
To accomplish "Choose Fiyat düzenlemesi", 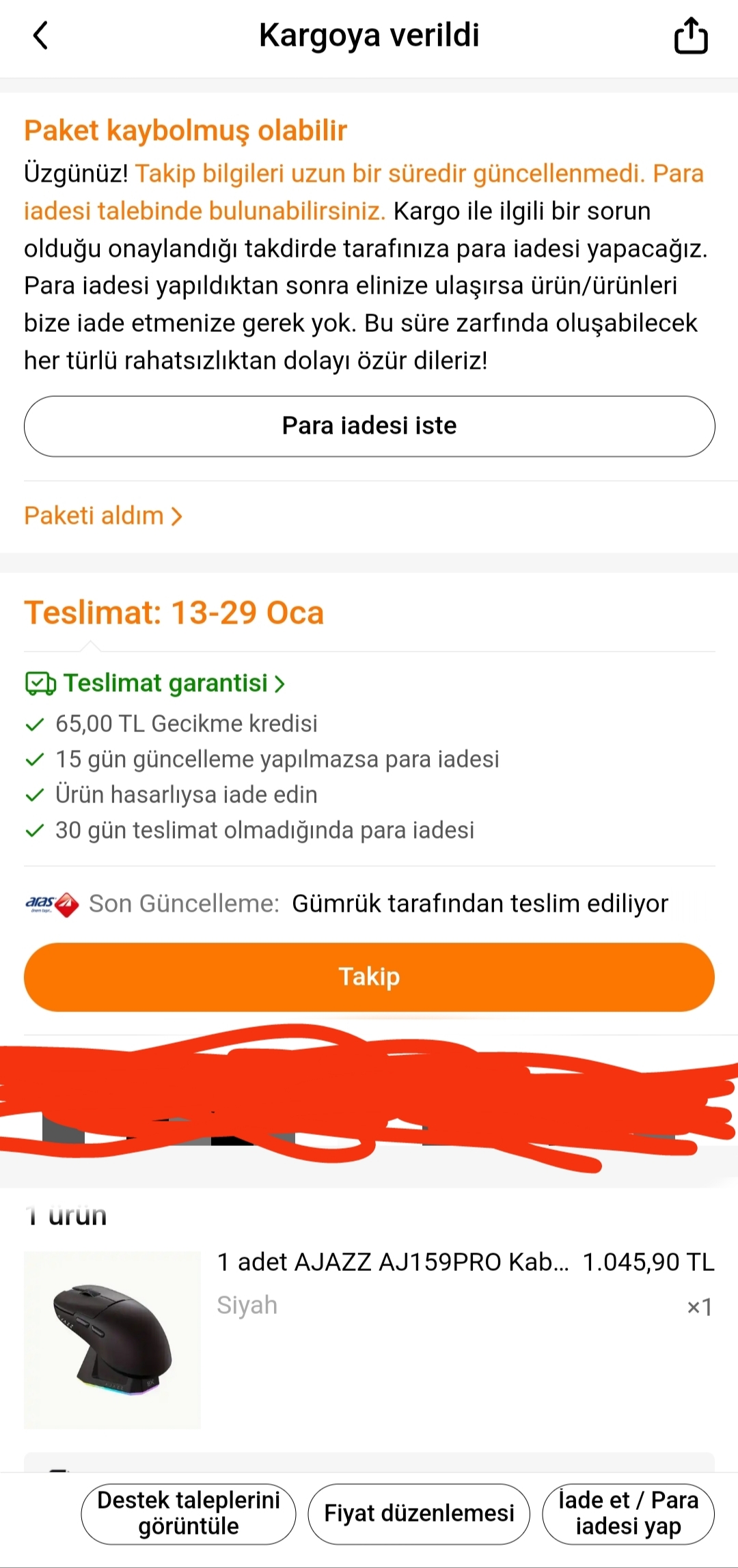I will click(x=419, y=1513).
